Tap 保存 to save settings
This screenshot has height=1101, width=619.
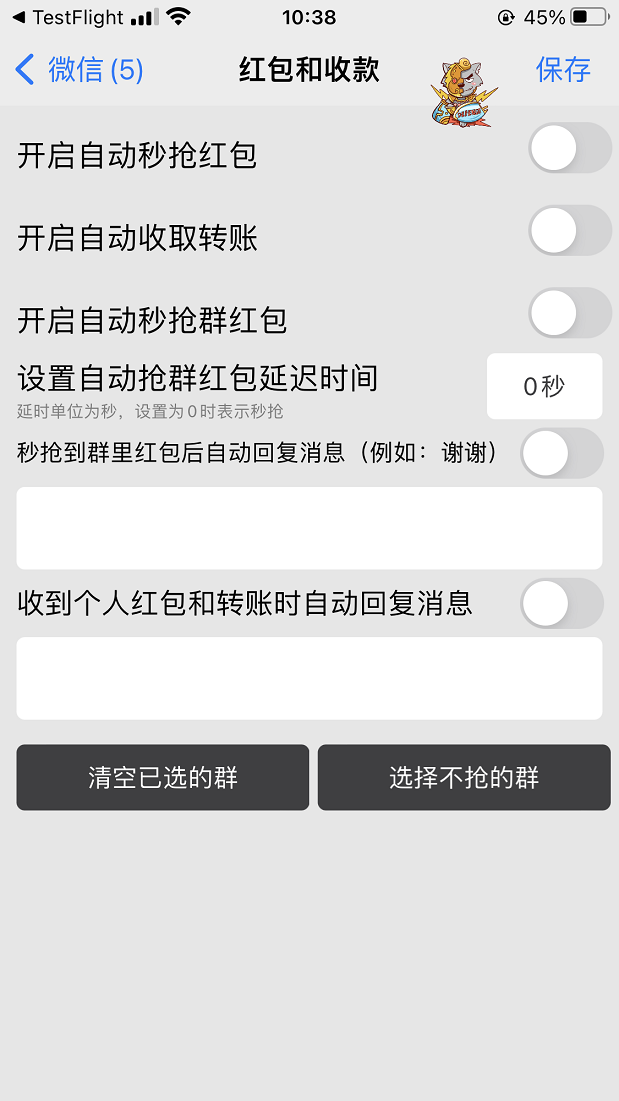(x=563, y=69)
